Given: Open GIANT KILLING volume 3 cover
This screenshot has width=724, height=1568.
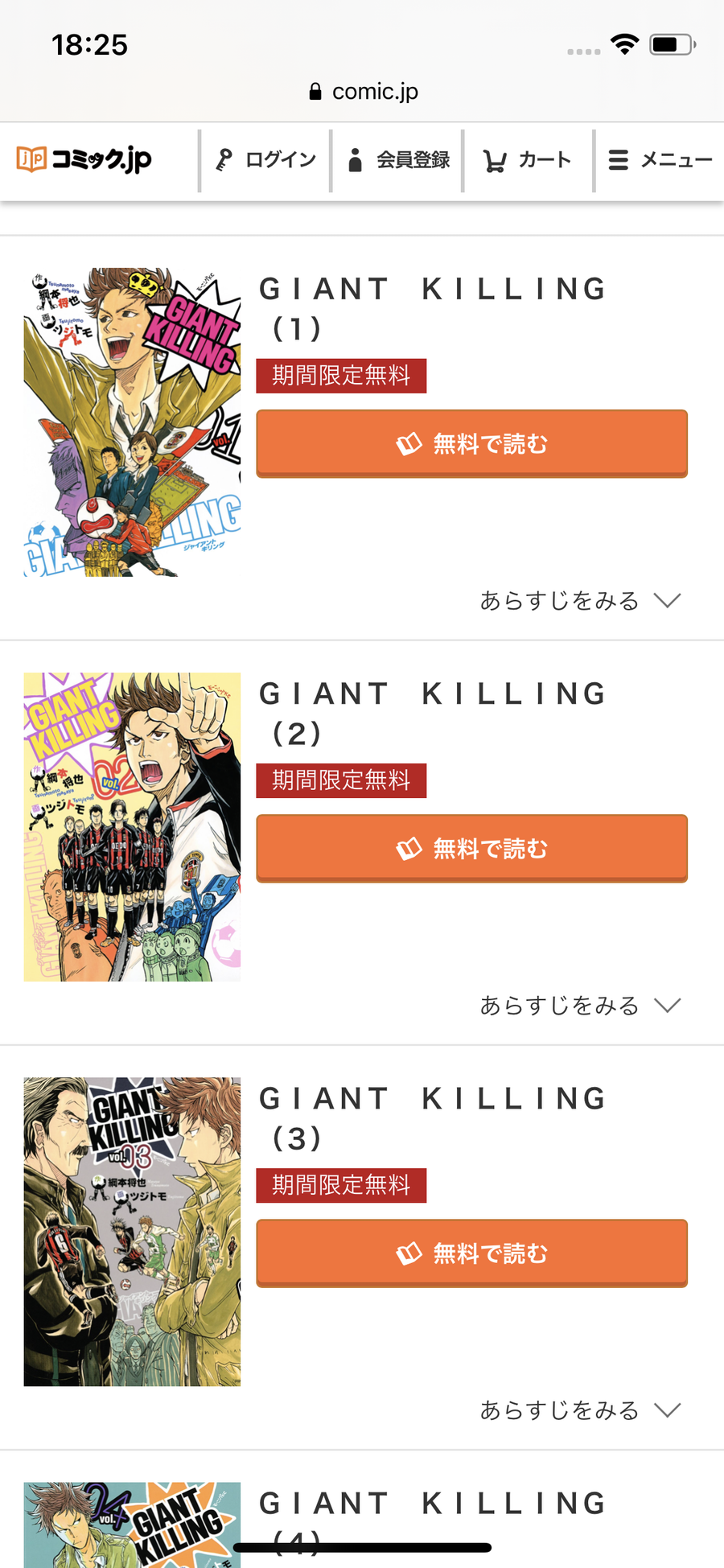Looking at the screenshot, I should click(132, 1232).
